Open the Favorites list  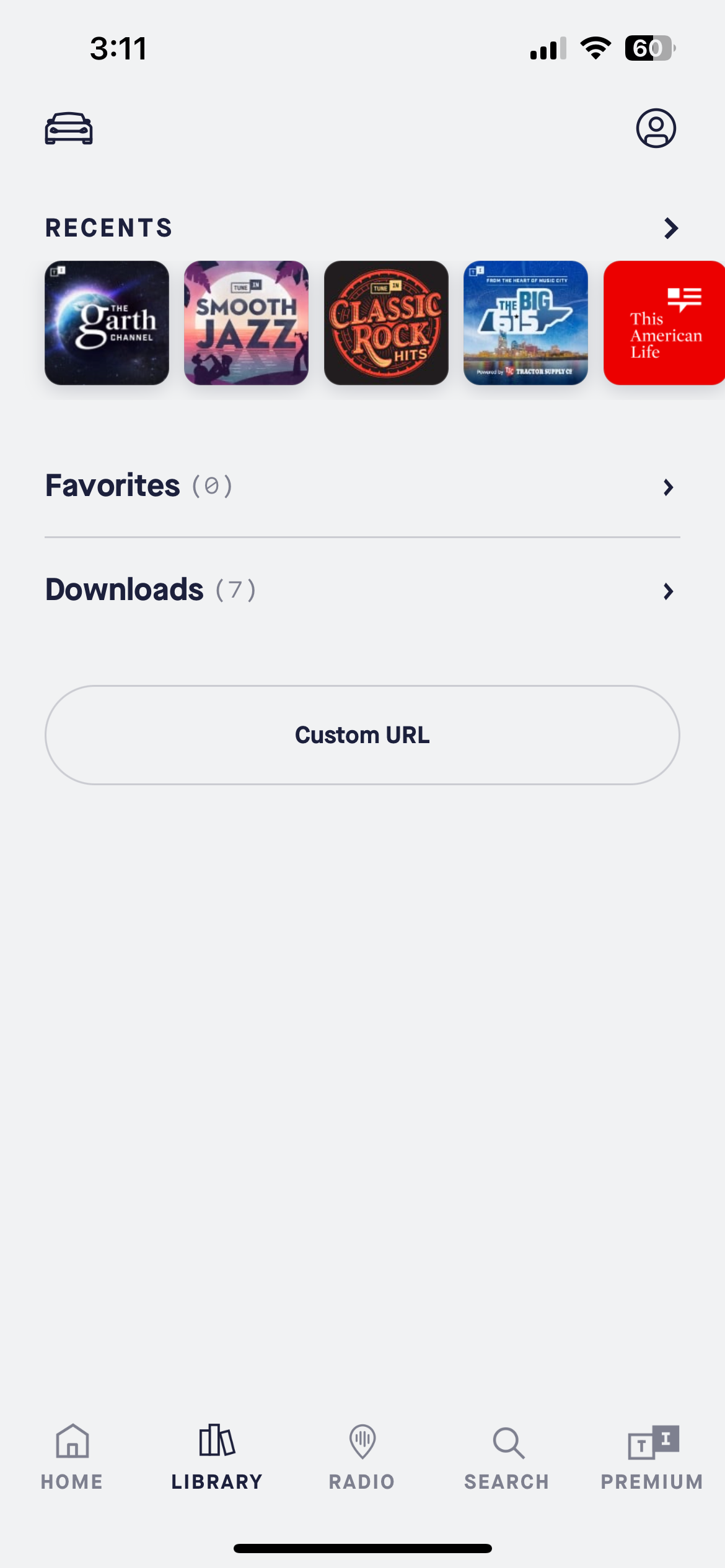coord(362,486)
